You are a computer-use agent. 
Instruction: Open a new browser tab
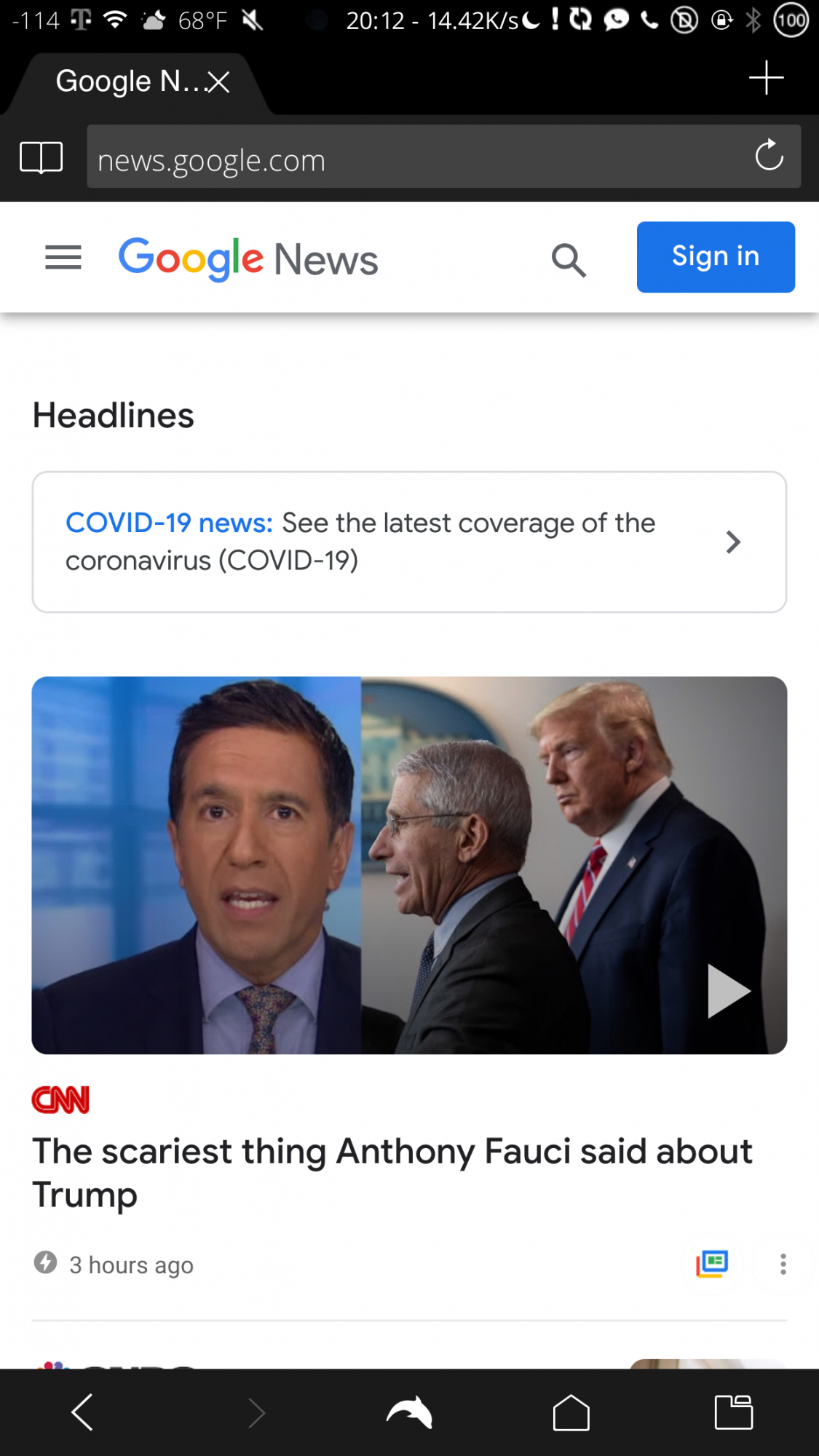(766, 78)
